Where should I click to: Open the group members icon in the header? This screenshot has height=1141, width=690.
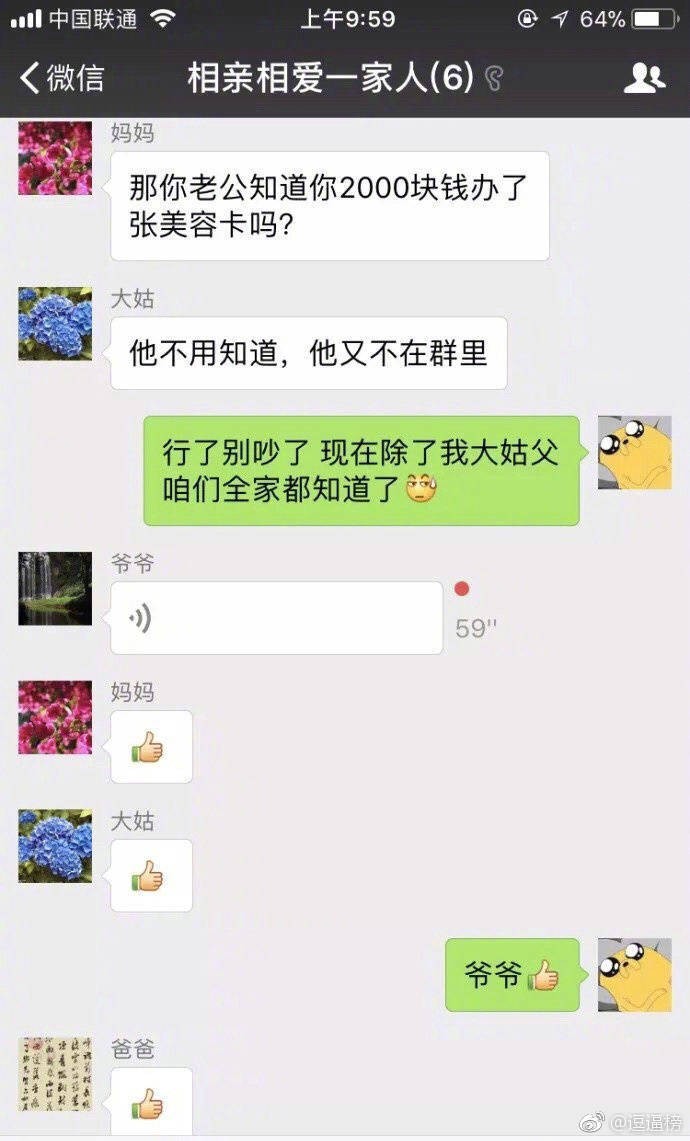(x=644, y=78)
